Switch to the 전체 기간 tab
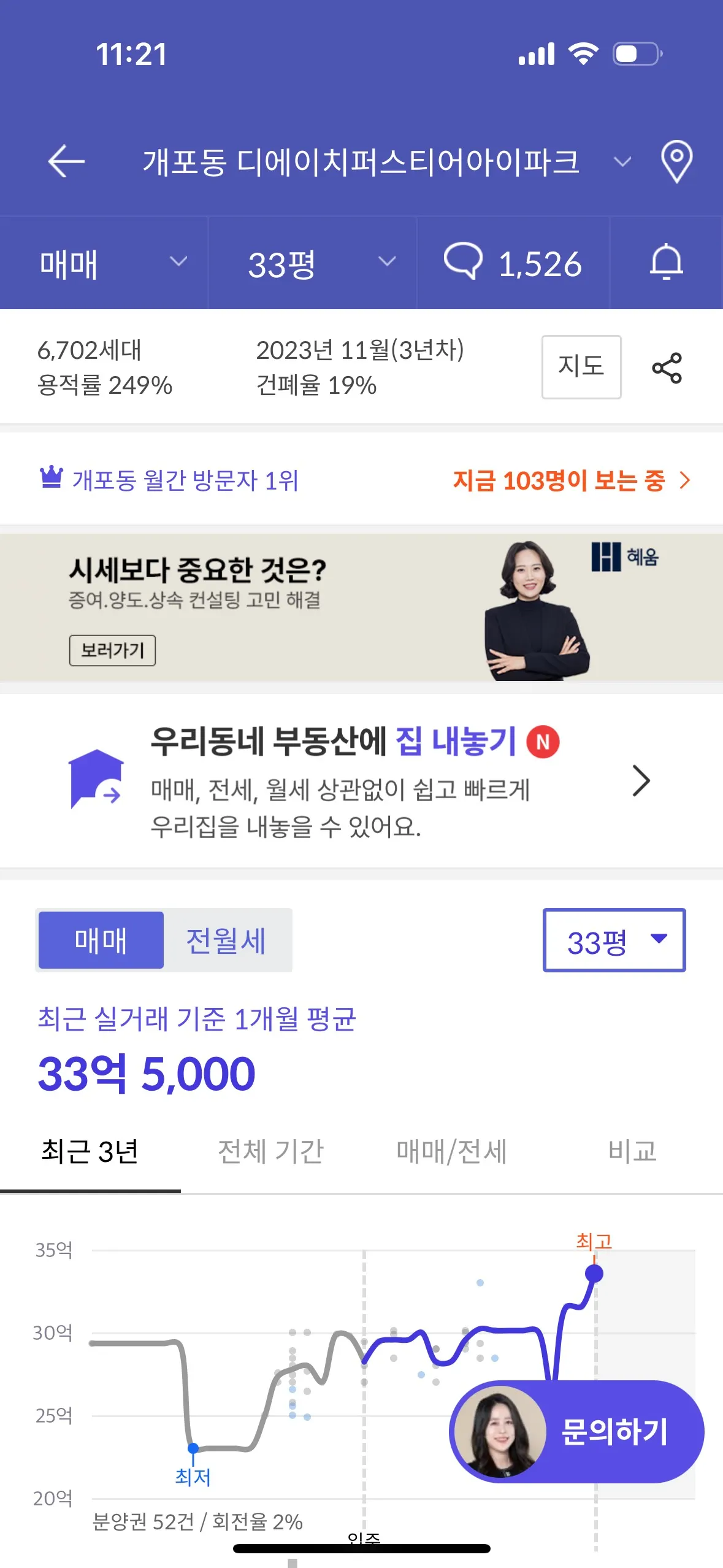 click(x=270, y=1151)
